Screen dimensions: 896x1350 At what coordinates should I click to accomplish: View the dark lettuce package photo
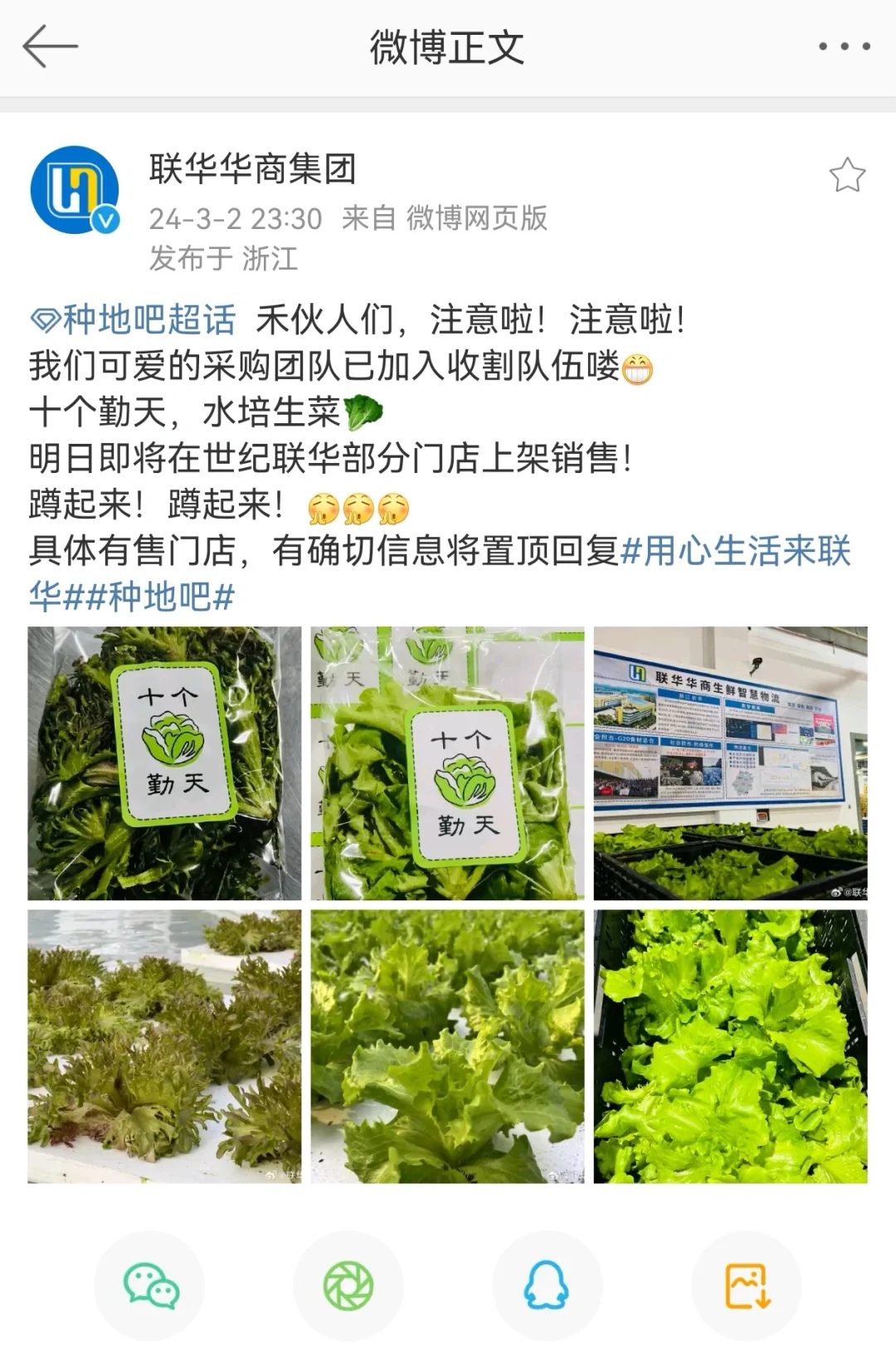click(x=164, y=763)
